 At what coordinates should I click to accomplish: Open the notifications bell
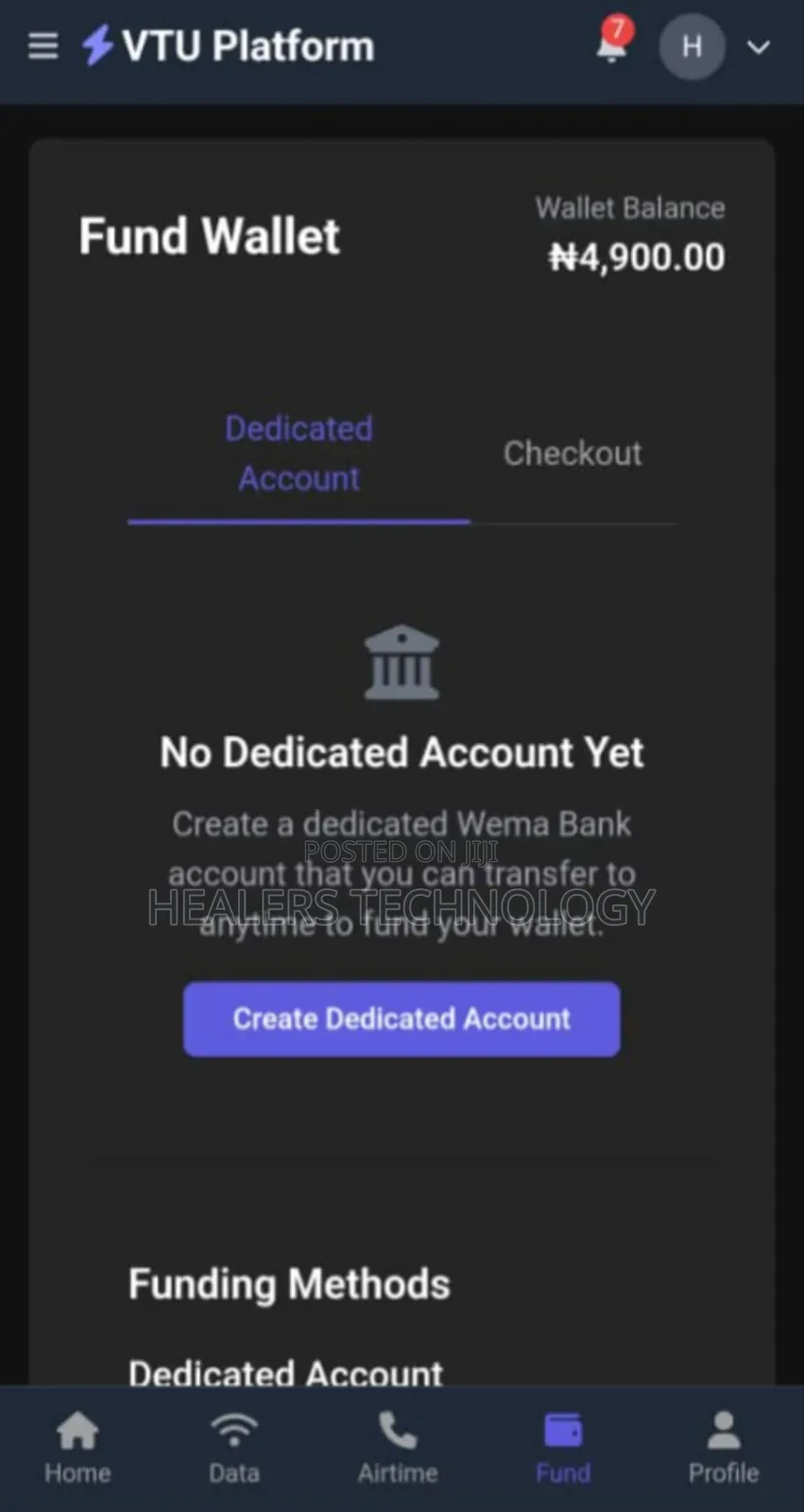click(613, 42)
